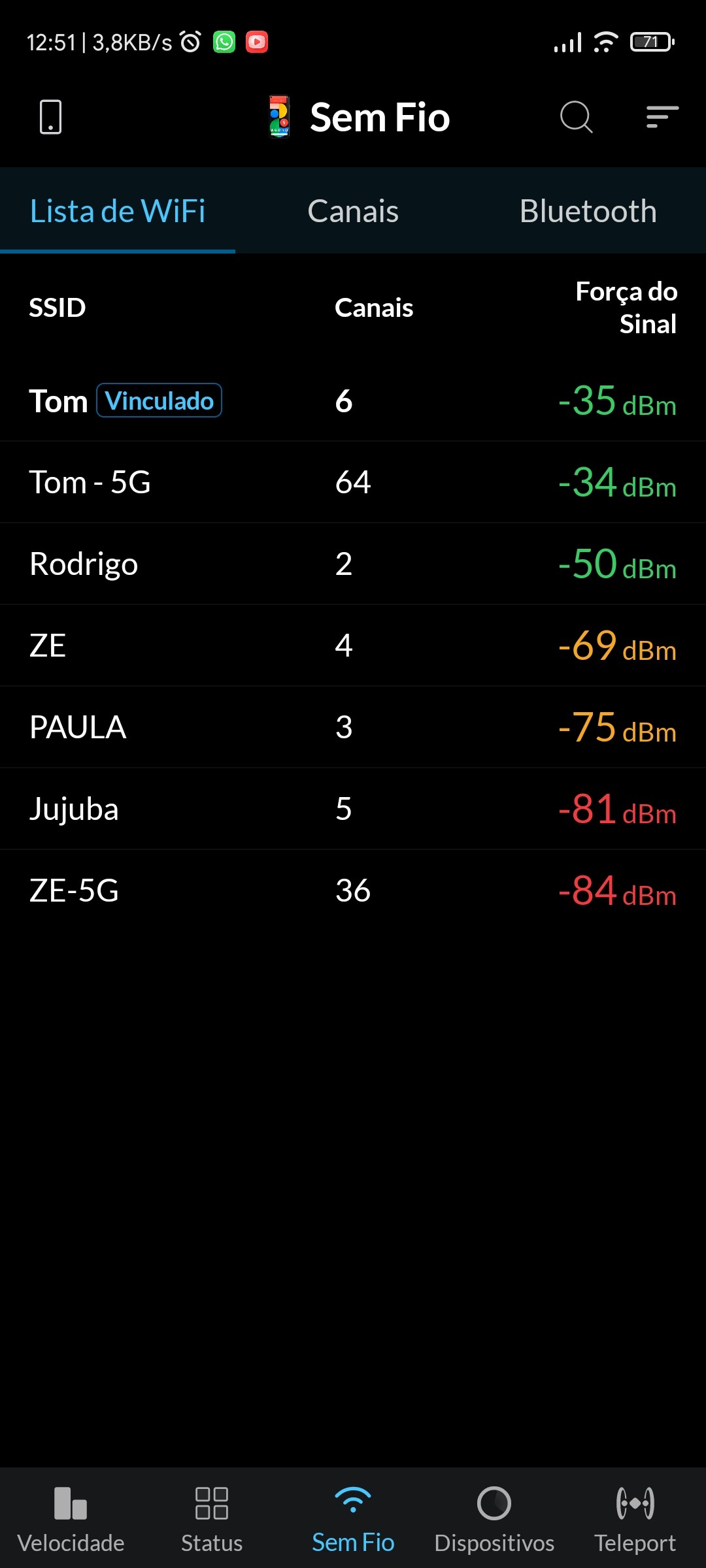Open the device selector phone icon
706x1568 pixels.
click(51, 118)
